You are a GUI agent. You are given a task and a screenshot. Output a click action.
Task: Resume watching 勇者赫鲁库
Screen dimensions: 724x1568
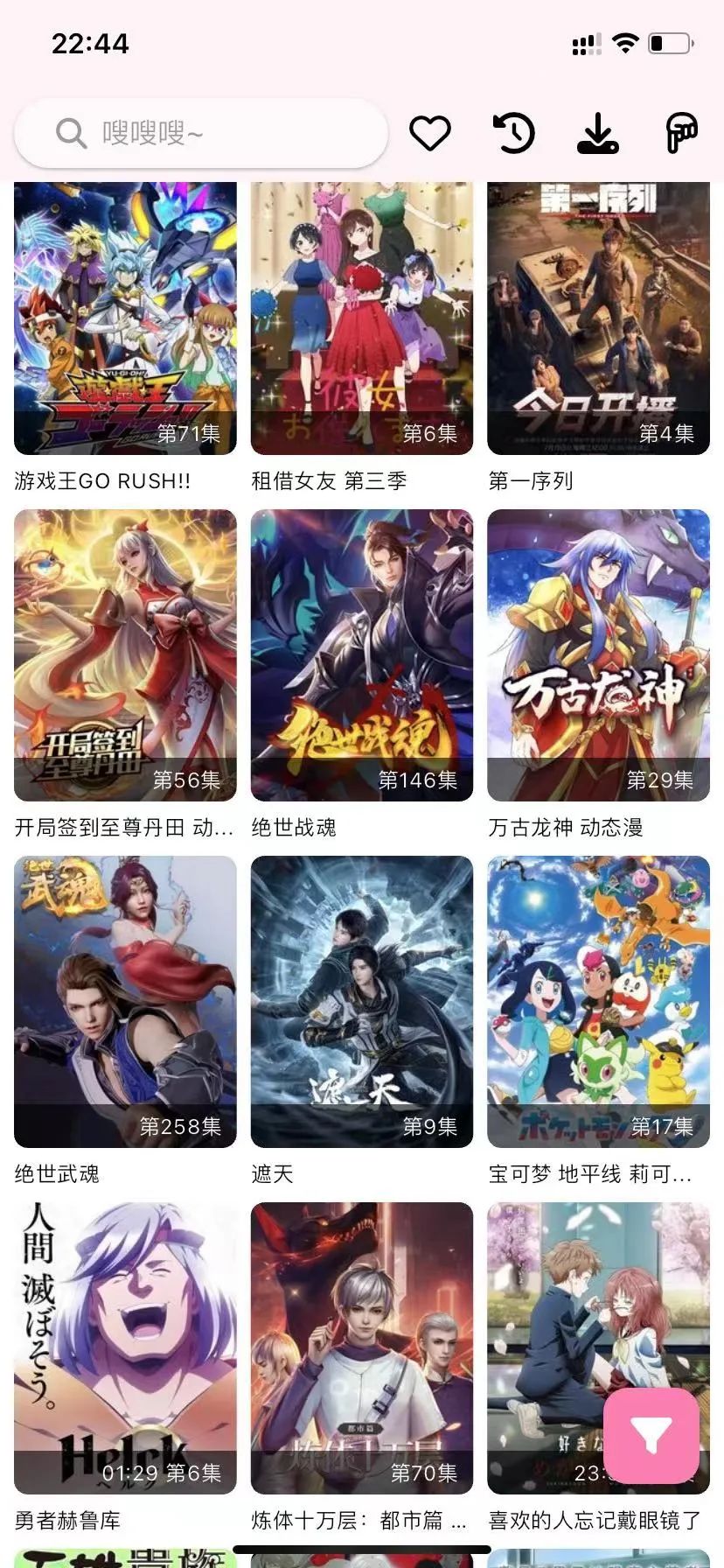[x=125, y=1347]
